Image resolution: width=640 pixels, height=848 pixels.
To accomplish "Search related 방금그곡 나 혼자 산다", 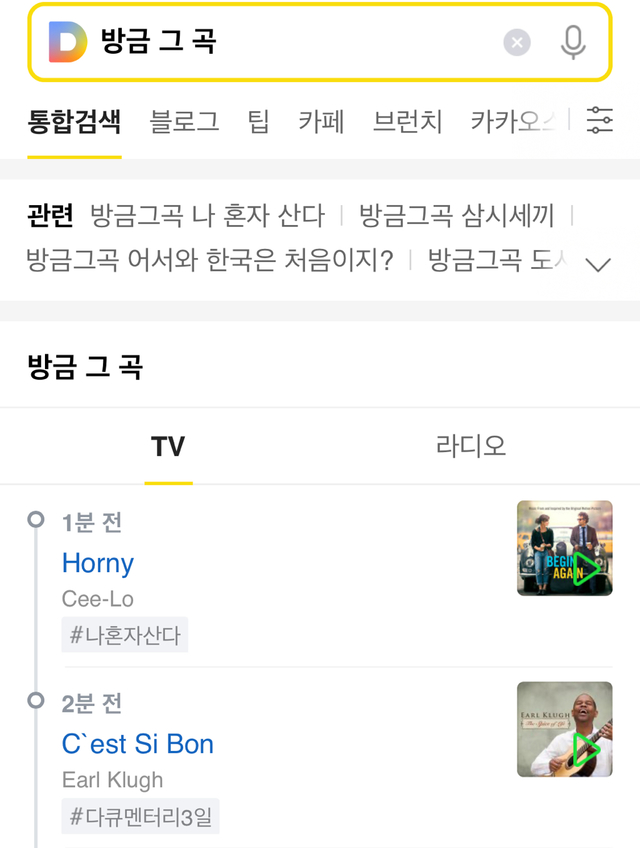I will (207, 215).
